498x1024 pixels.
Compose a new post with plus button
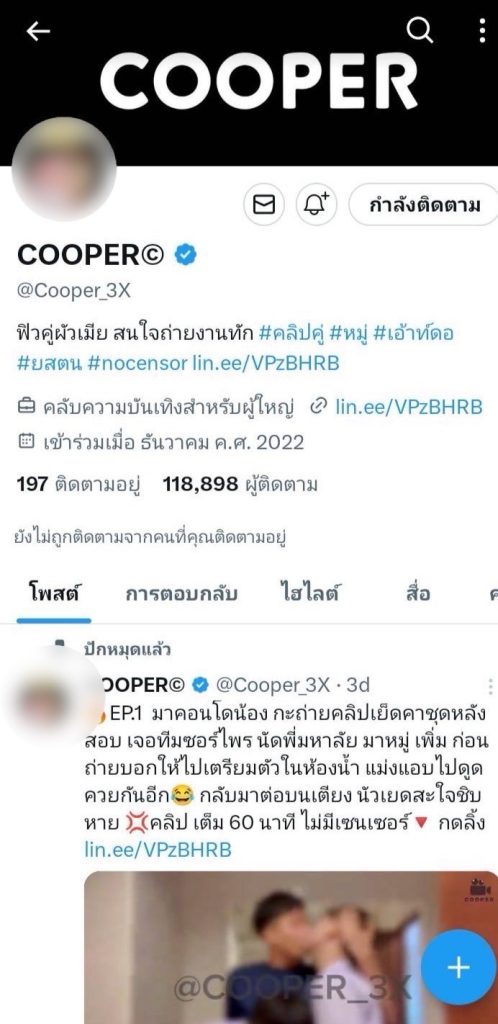click(458, 967)
